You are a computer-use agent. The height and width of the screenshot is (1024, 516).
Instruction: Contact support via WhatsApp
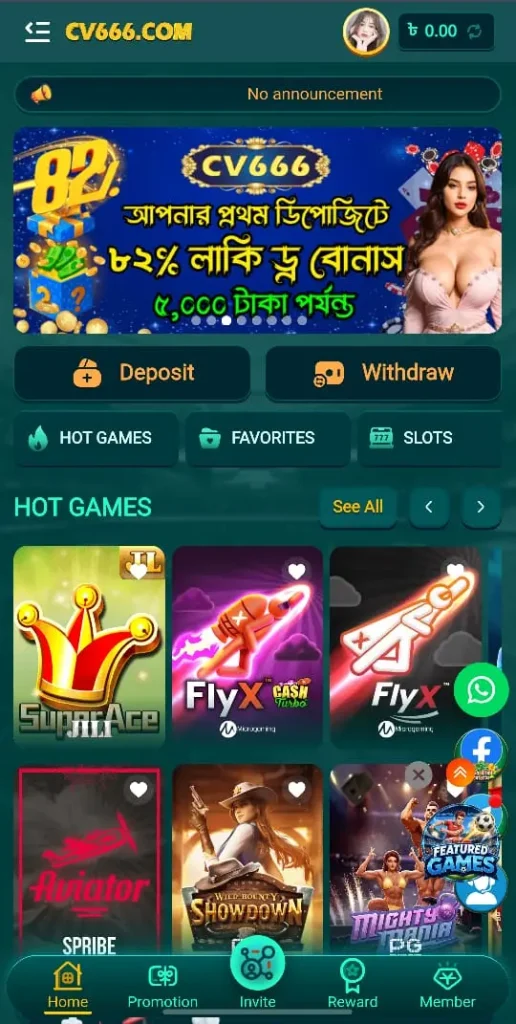point(481,690)
